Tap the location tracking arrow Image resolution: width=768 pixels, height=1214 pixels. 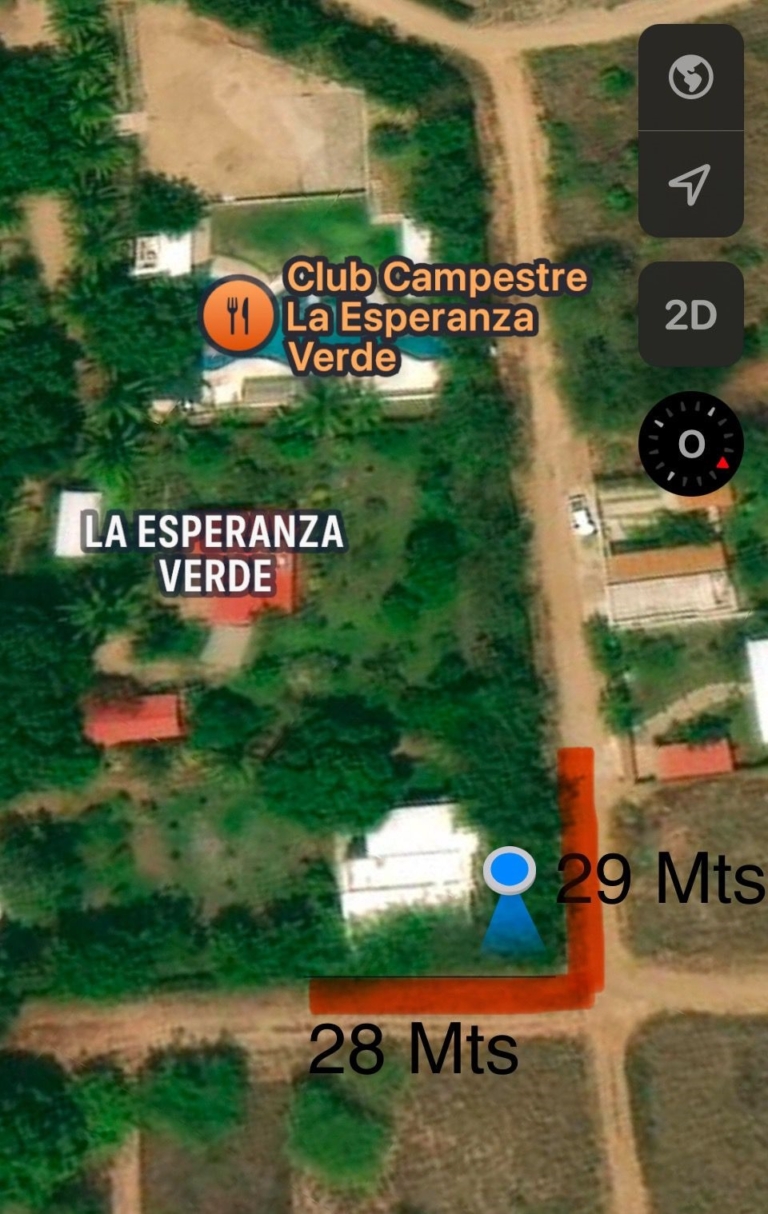[690, 183]
